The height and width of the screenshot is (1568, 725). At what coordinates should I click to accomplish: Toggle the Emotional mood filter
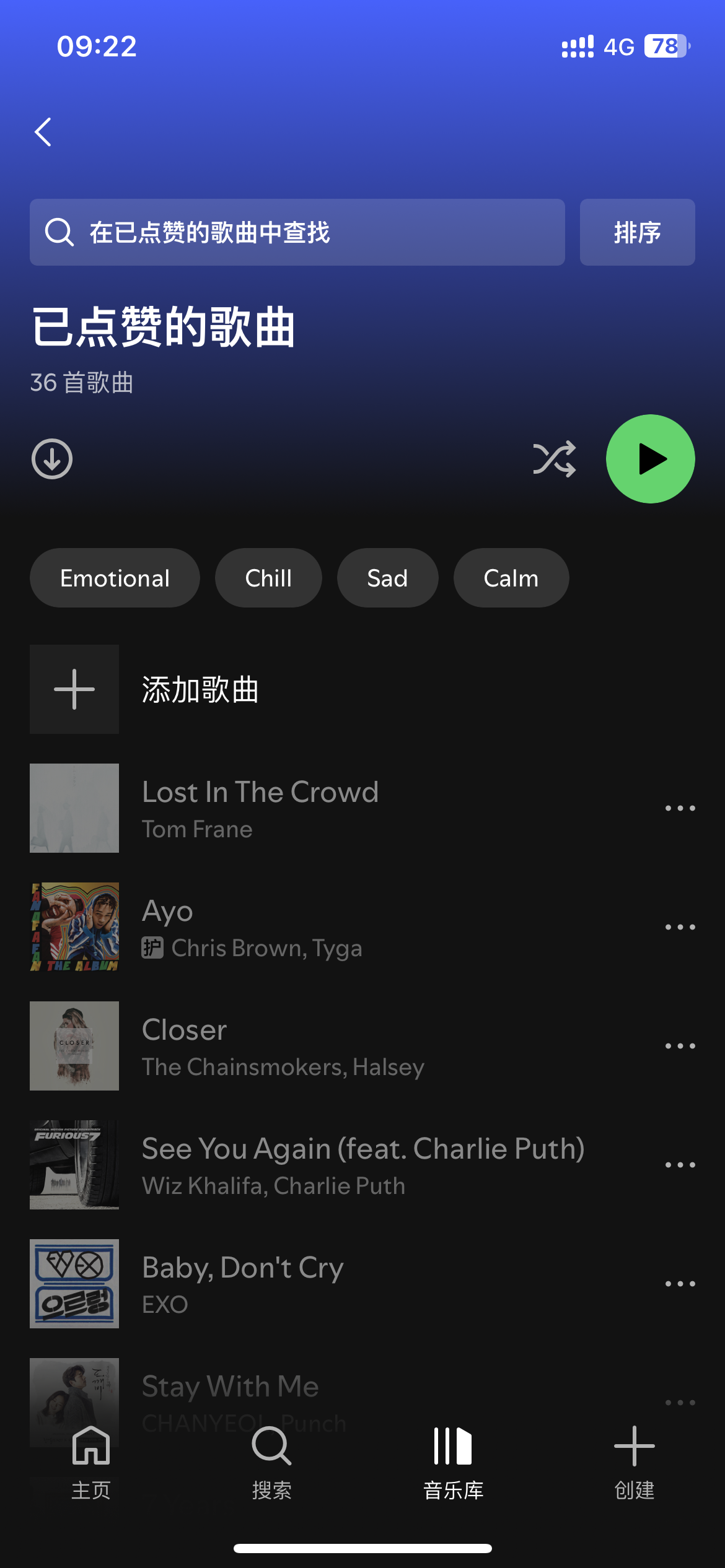point(114,577)
